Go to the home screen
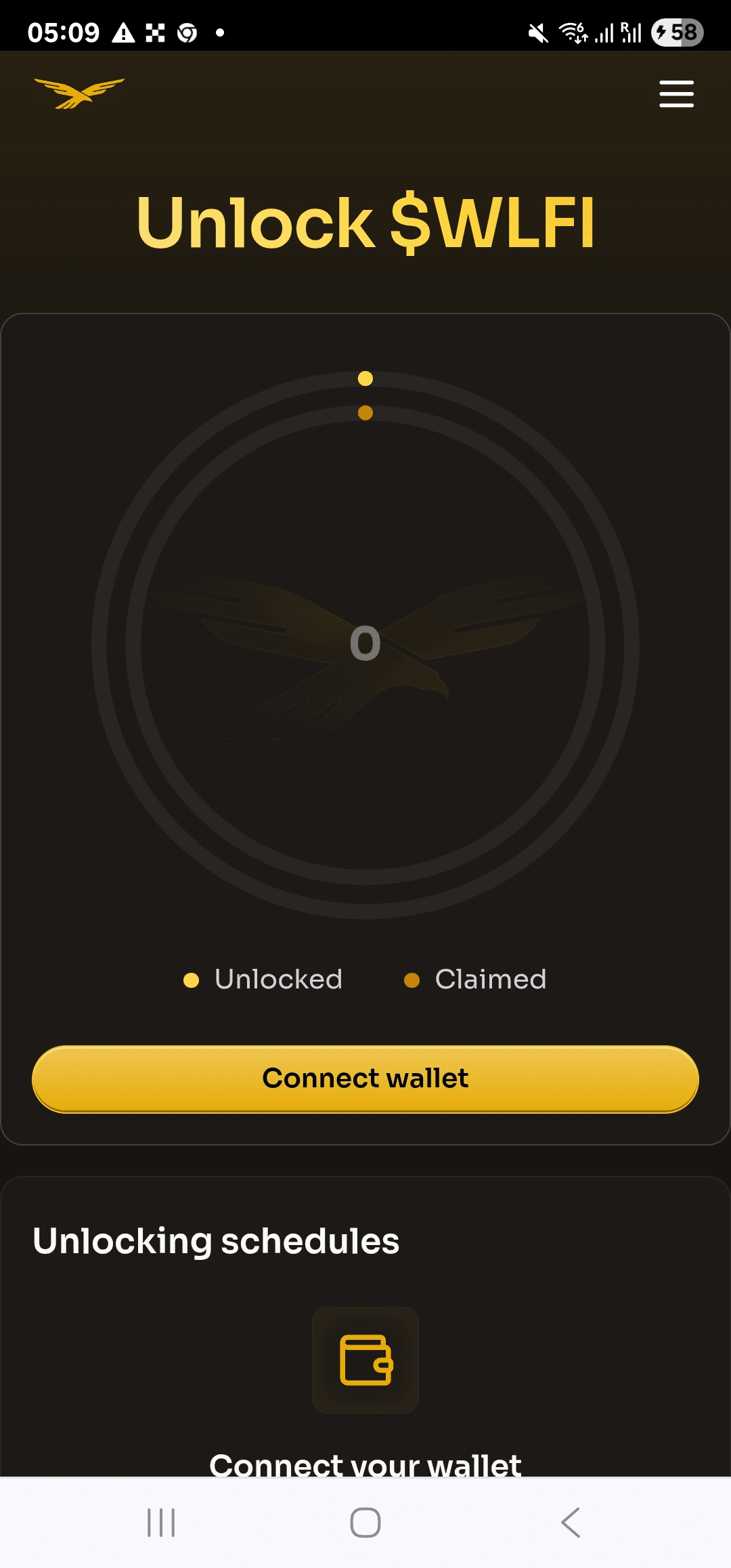 365,1523
